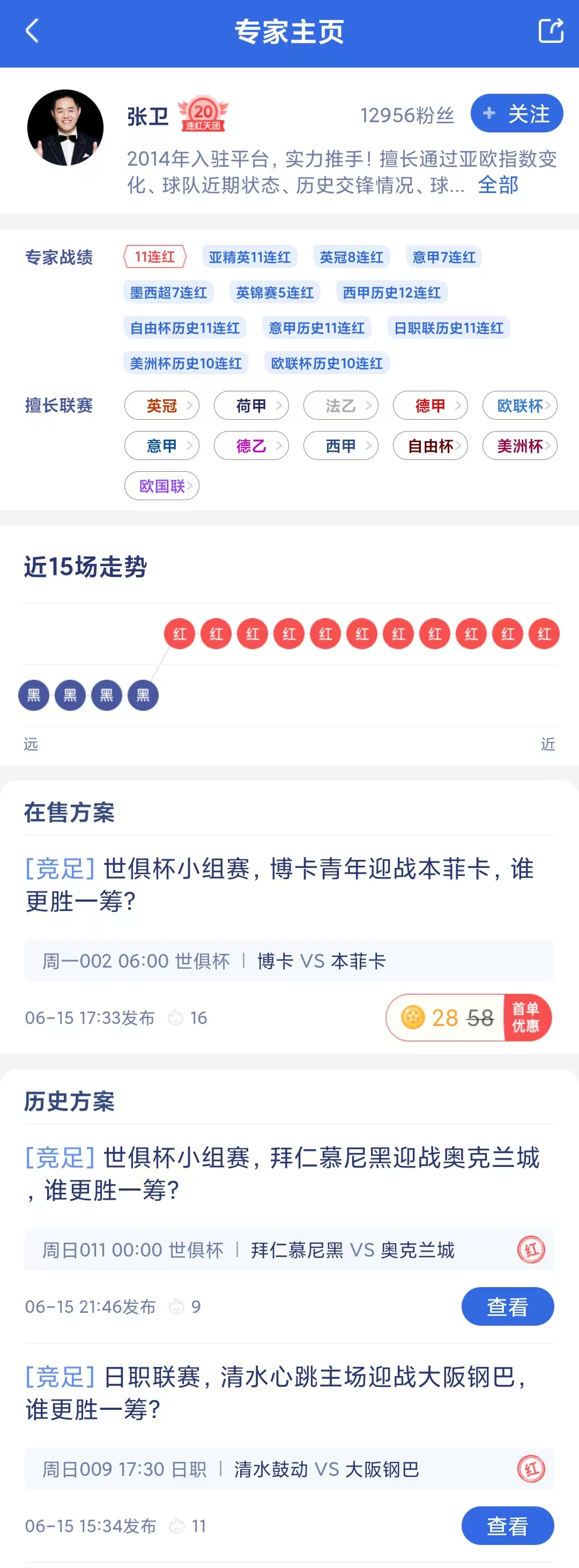The image size is (579, 1568).
Task: View the 拜仁慕尼黑 VS 奥克兰城 plan
Action: tap(507, 1306)
